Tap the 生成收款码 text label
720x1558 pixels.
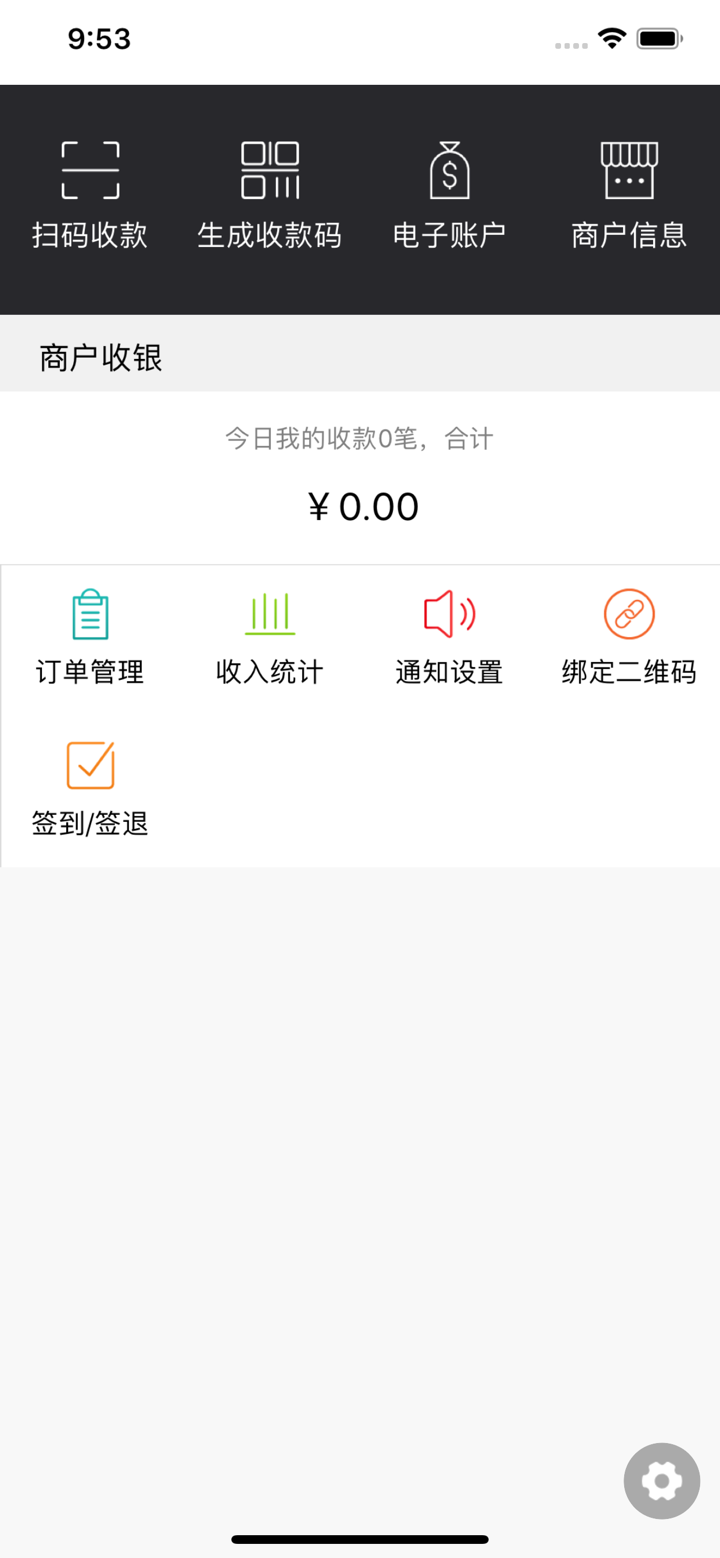point(269,235)
